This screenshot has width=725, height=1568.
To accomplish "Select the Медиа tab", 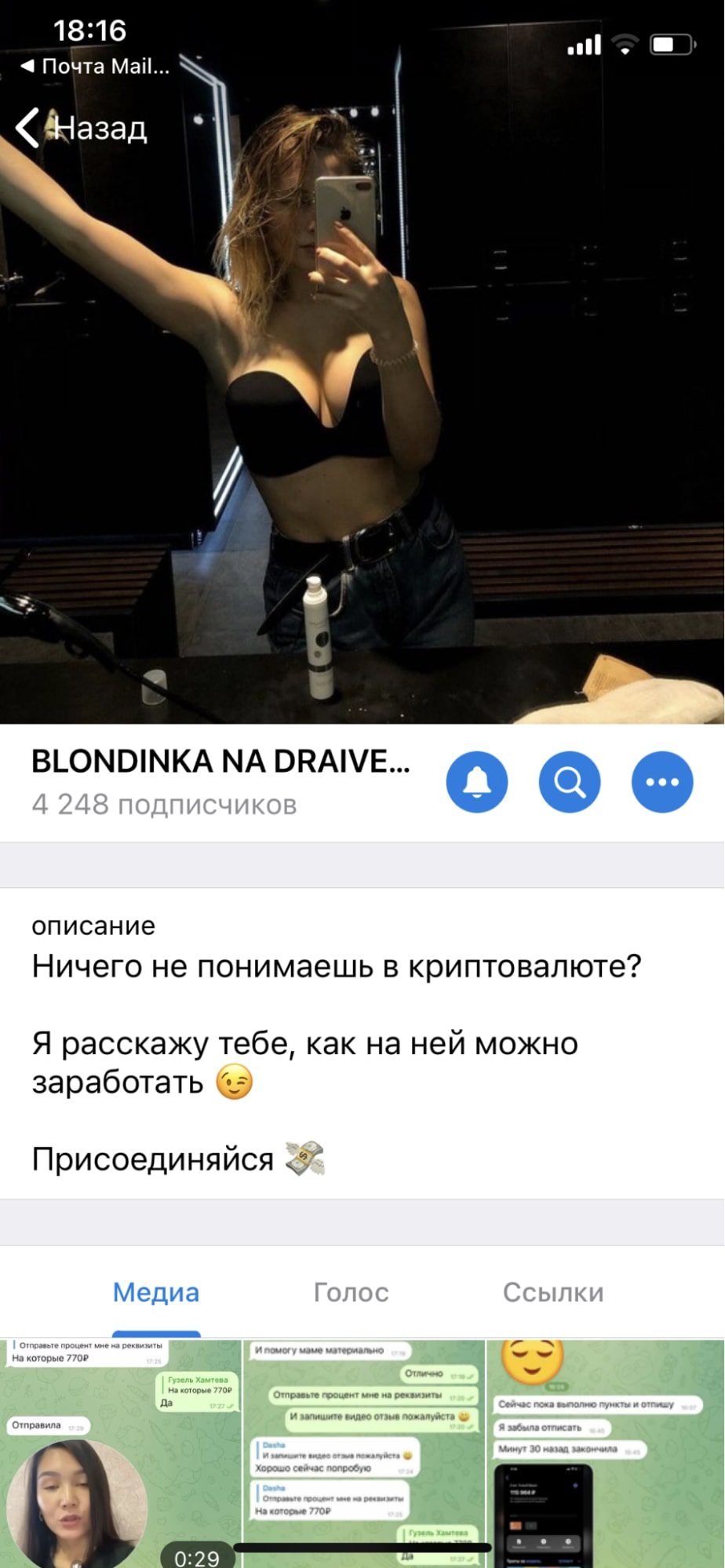I will tap(156, 1291).
